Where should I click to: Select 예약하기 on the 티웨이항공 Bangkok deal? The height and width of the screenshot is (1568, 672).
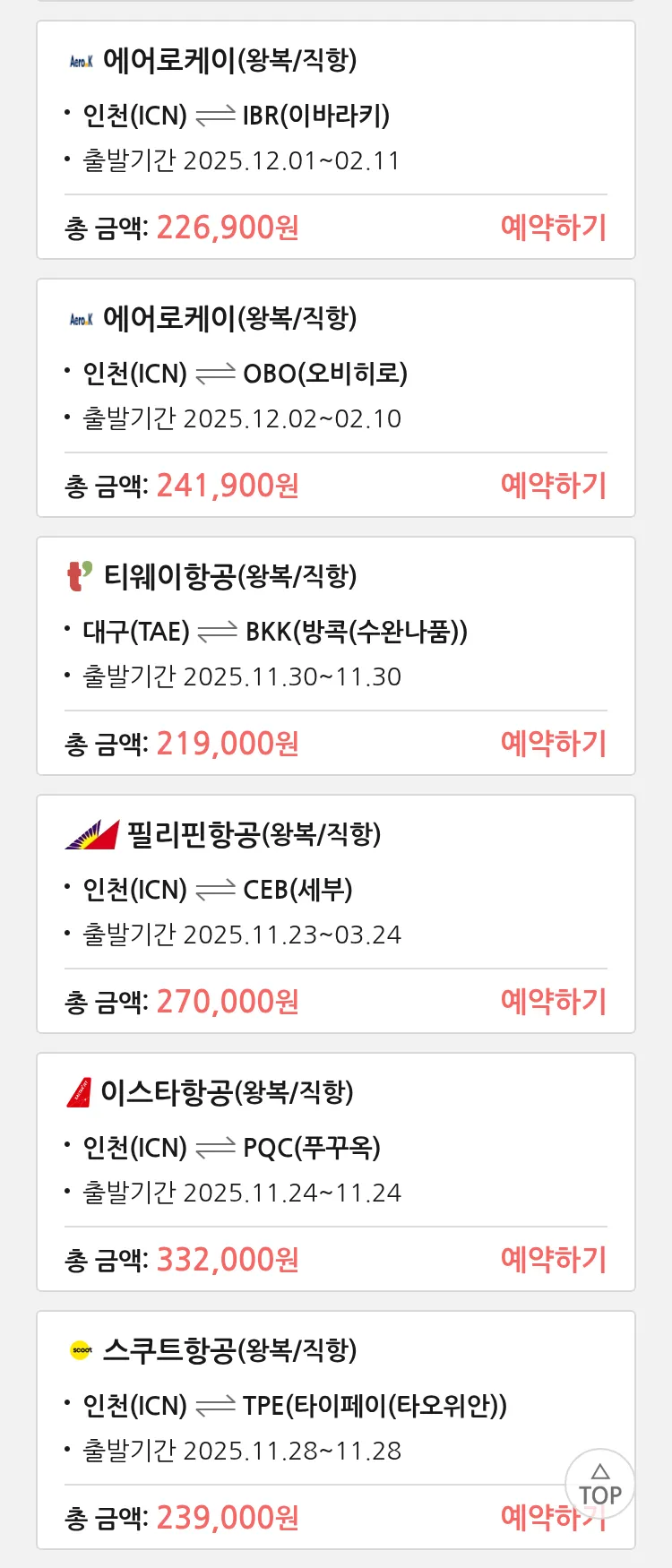click(x=553, y=744)
